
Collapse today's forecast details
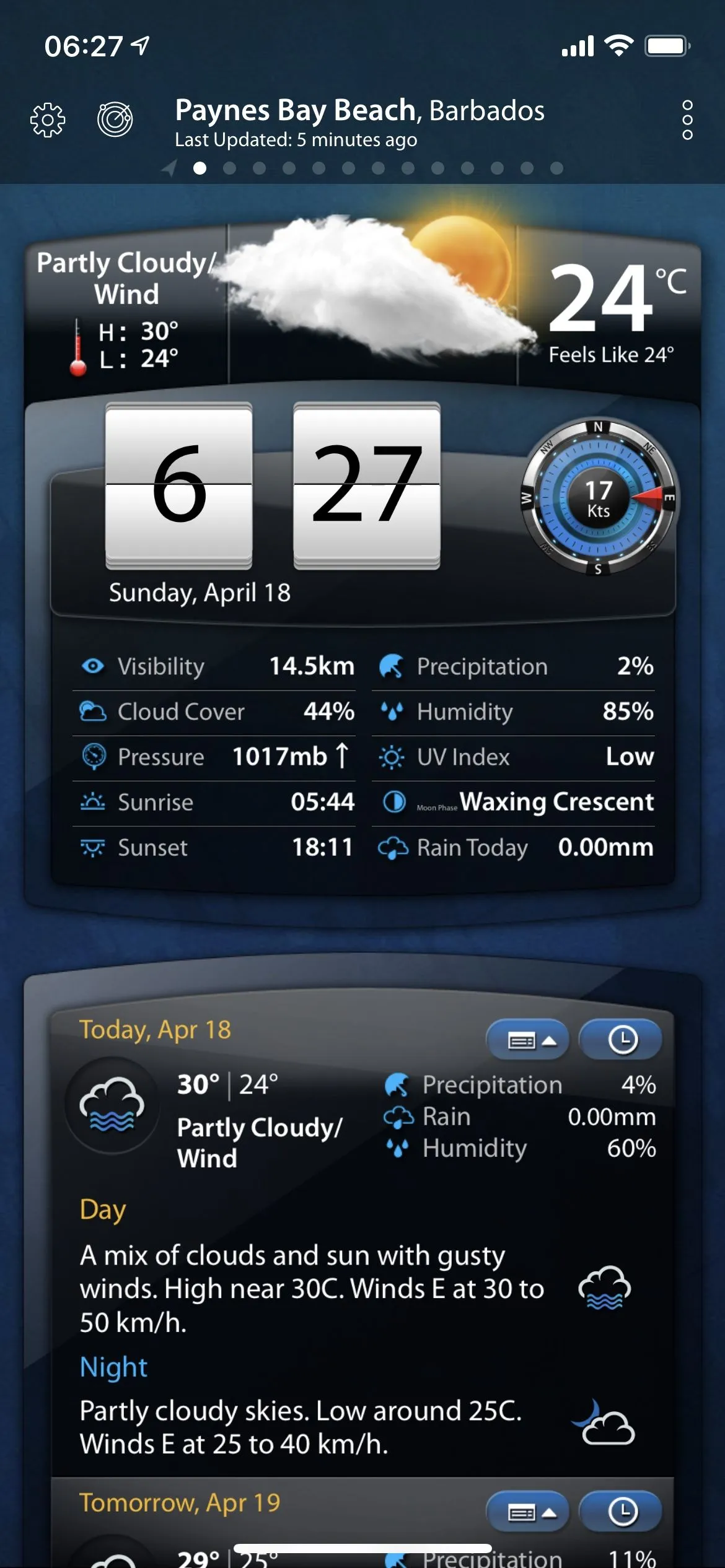pos(528,1040)
